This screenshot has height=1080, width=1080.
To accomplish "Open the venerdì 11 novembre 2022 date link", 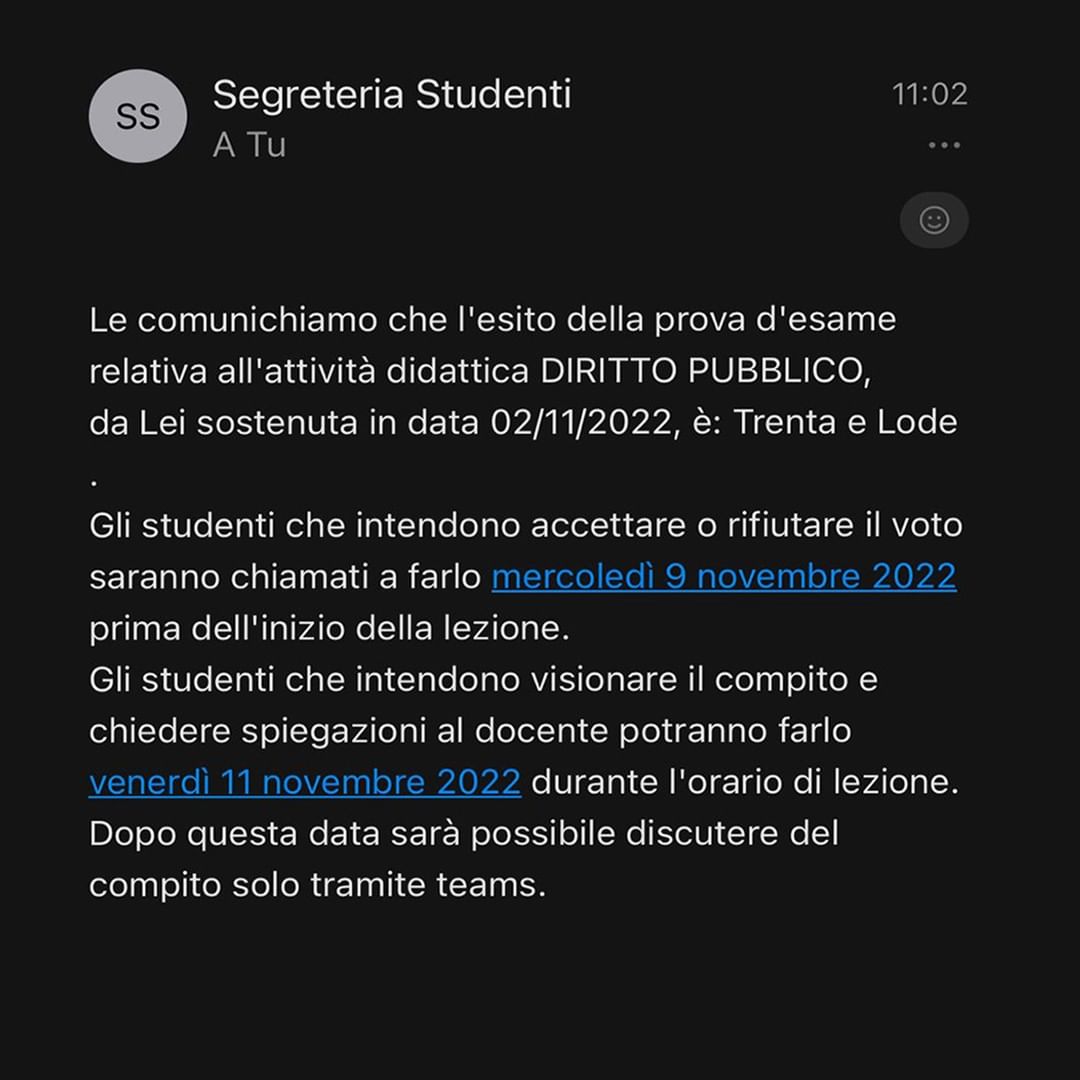I will [x=305, y=782].
